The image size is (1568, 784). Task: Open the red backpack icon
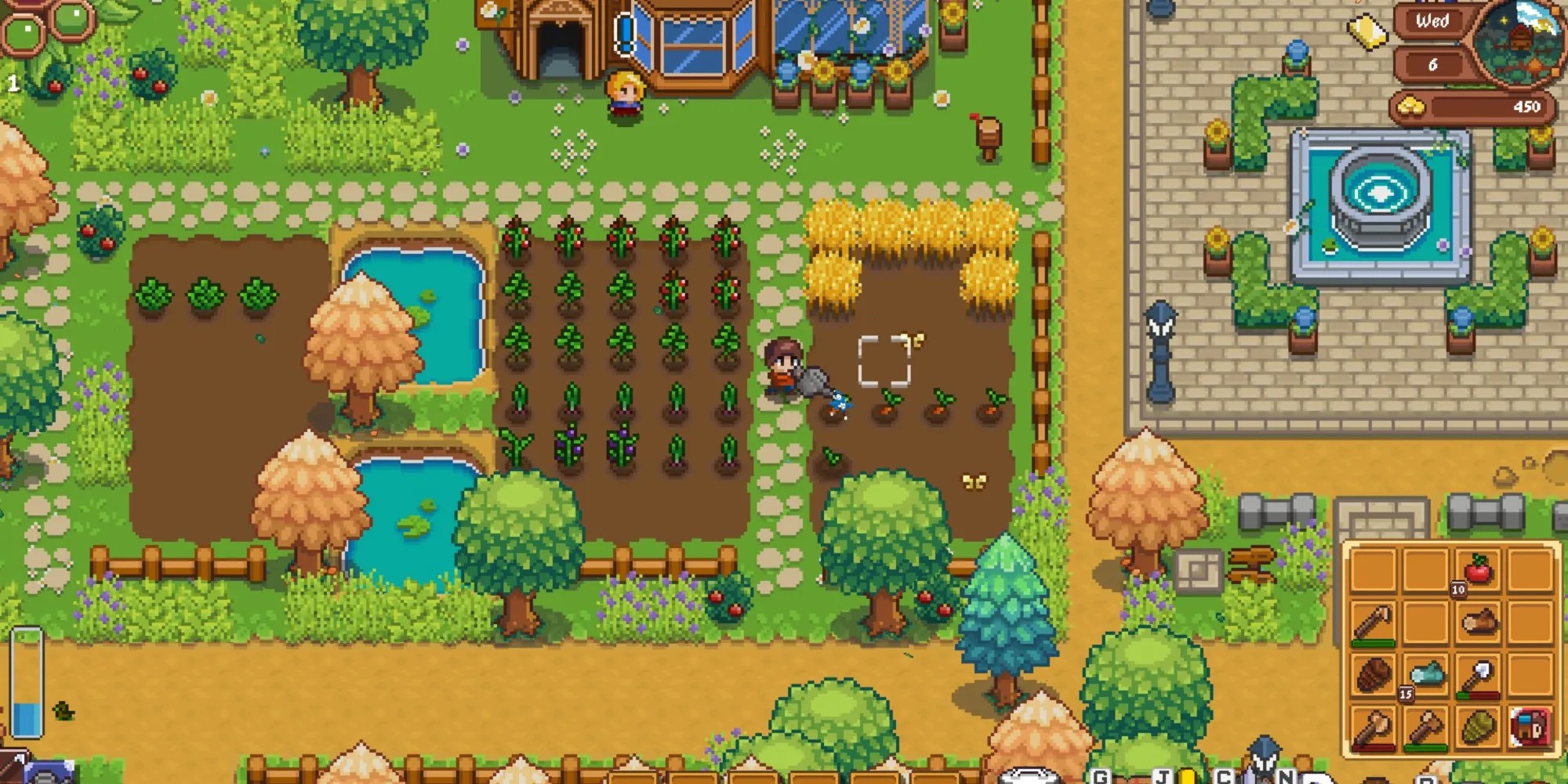pyautogui.click(x=1530, y=728)
